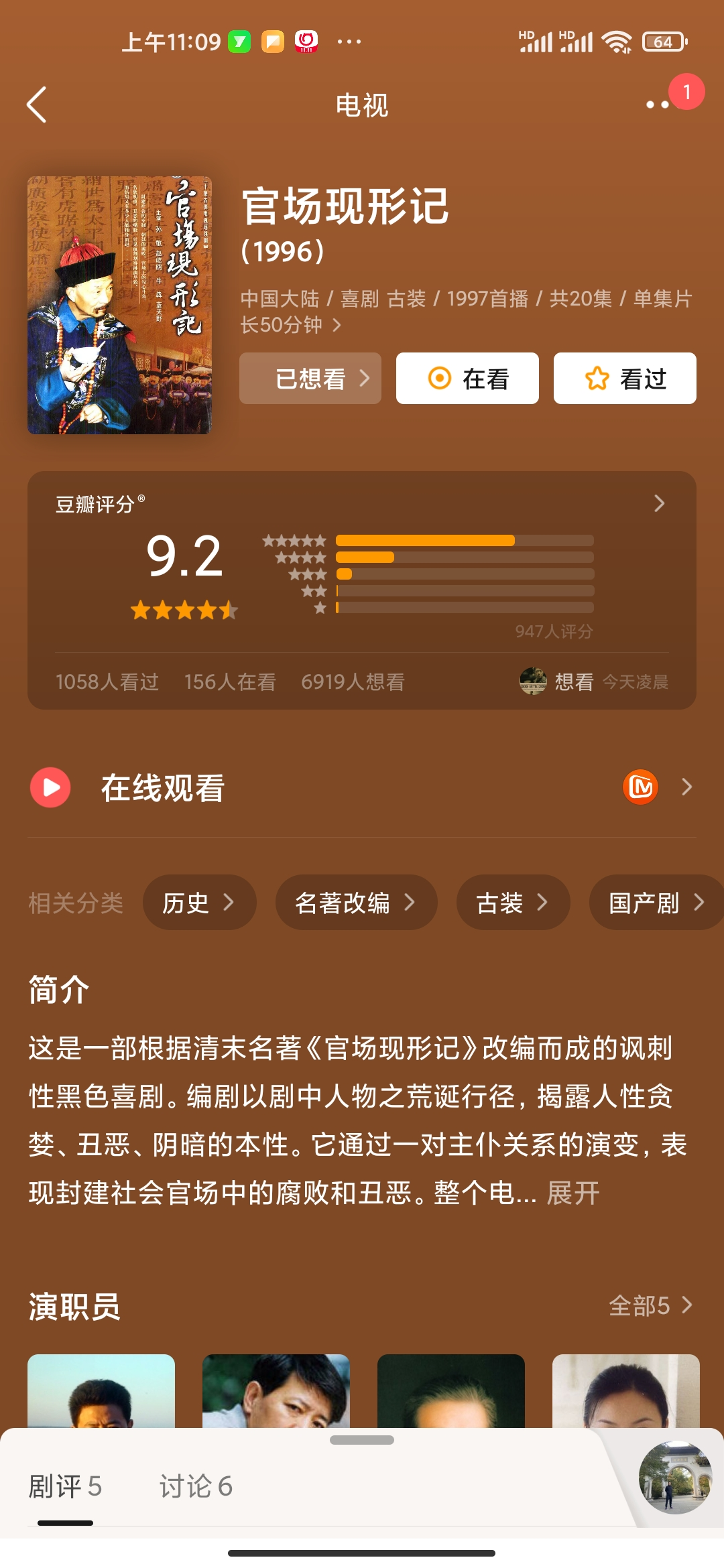Open full show info details
The height and width of the screenshot is (1568, 724).
337,326
